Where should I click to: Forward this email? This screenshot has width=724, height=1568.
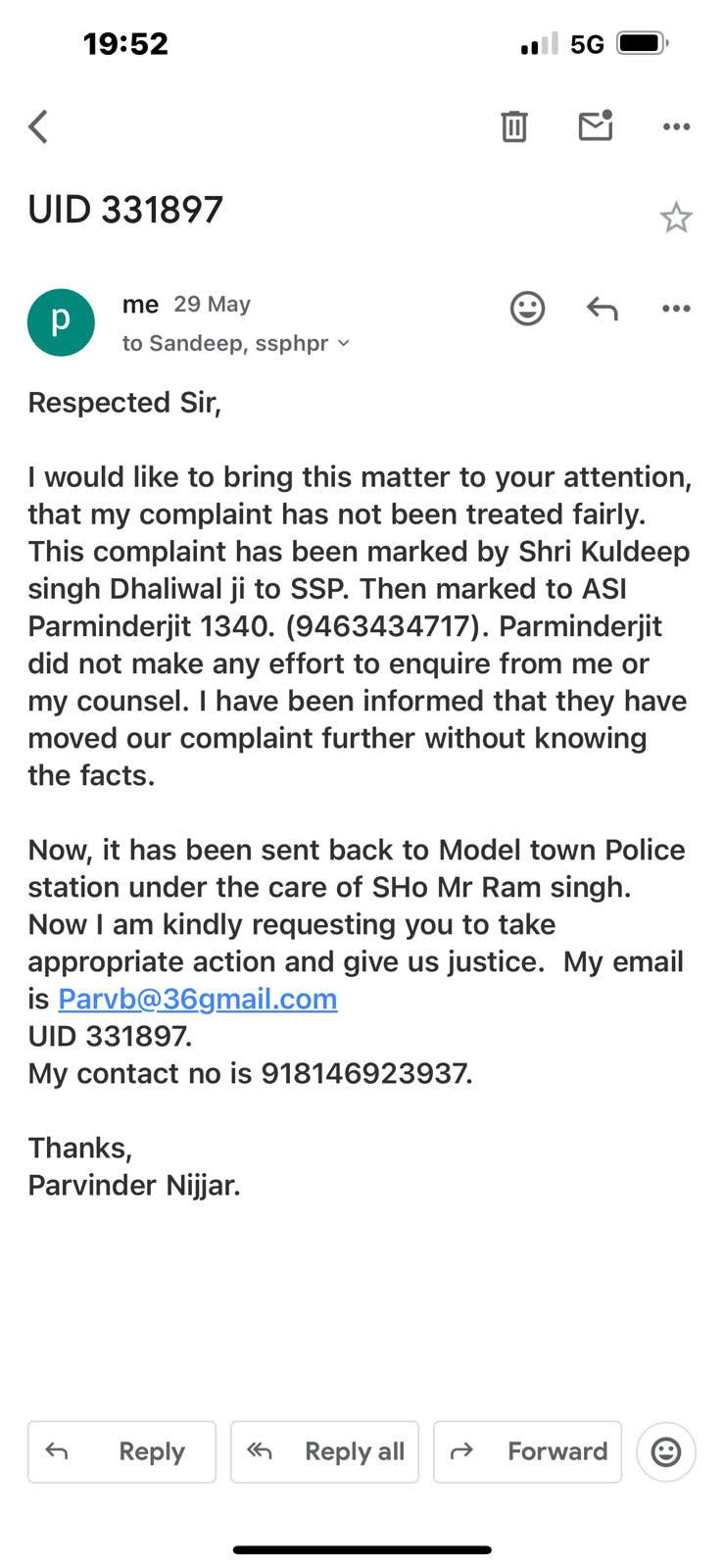[527, 1451]
